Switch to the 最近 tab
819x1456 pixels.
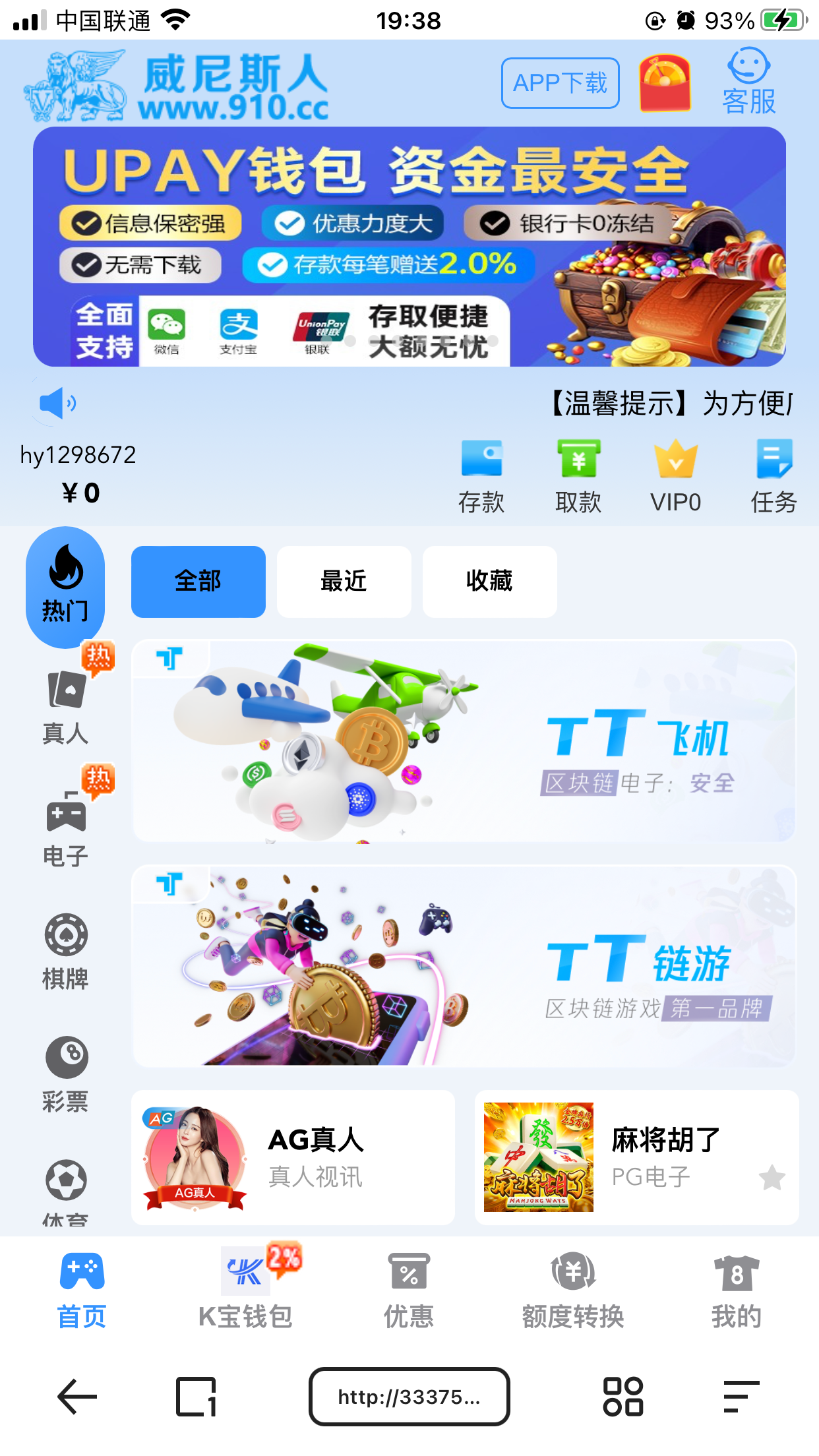click(344, 582)
